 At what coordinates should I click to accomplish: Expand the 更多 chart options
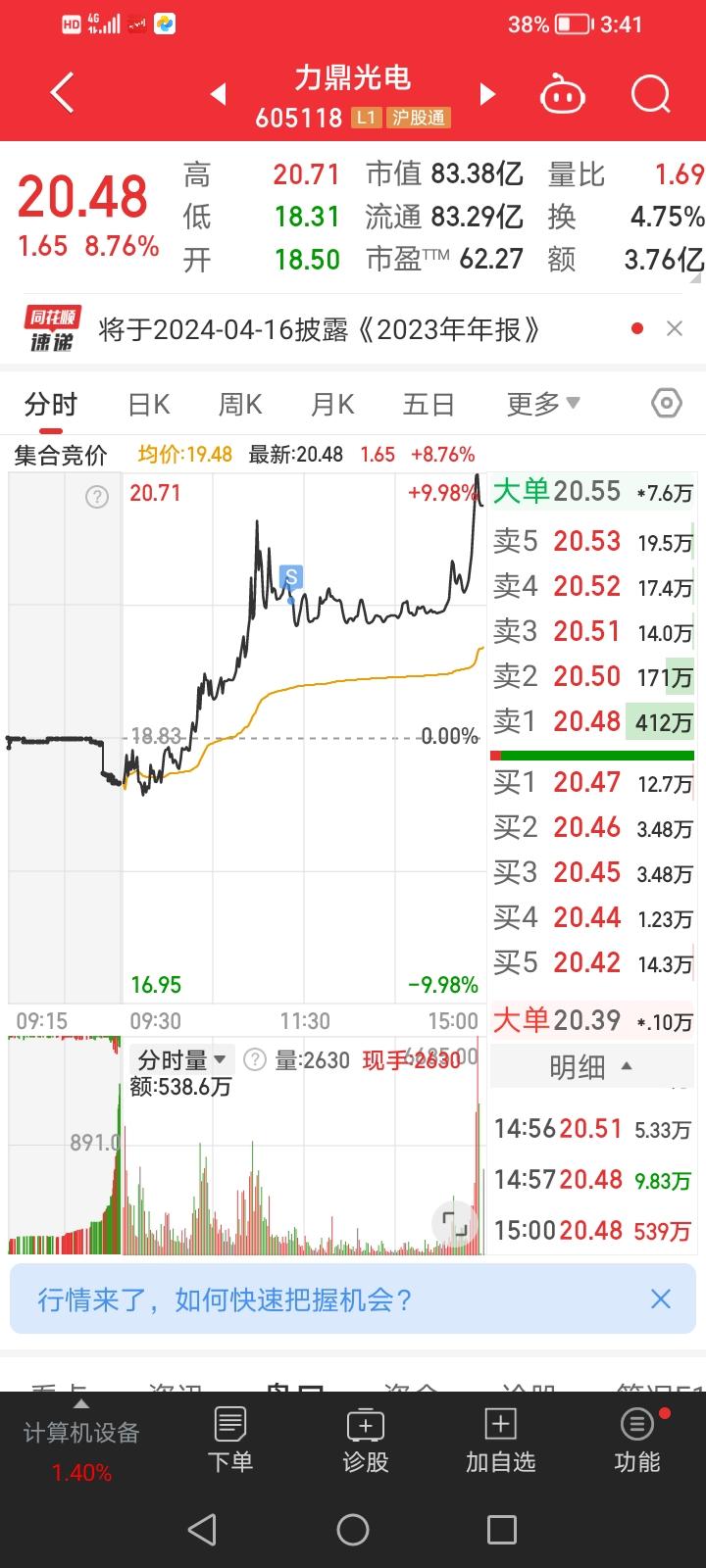click(x=543, y=404)
